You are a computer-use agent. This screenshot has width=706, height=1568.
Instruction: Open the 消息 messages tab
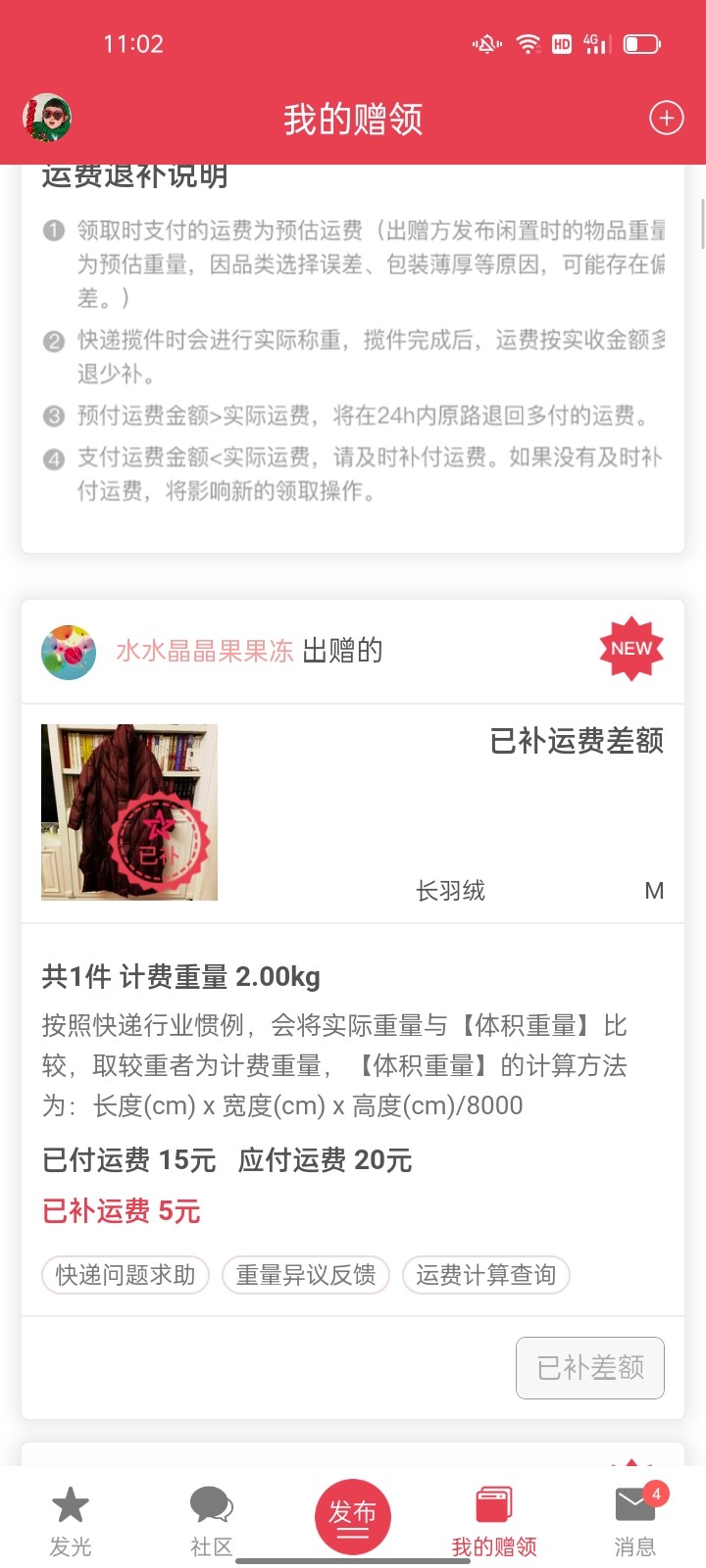(635, 1520)
